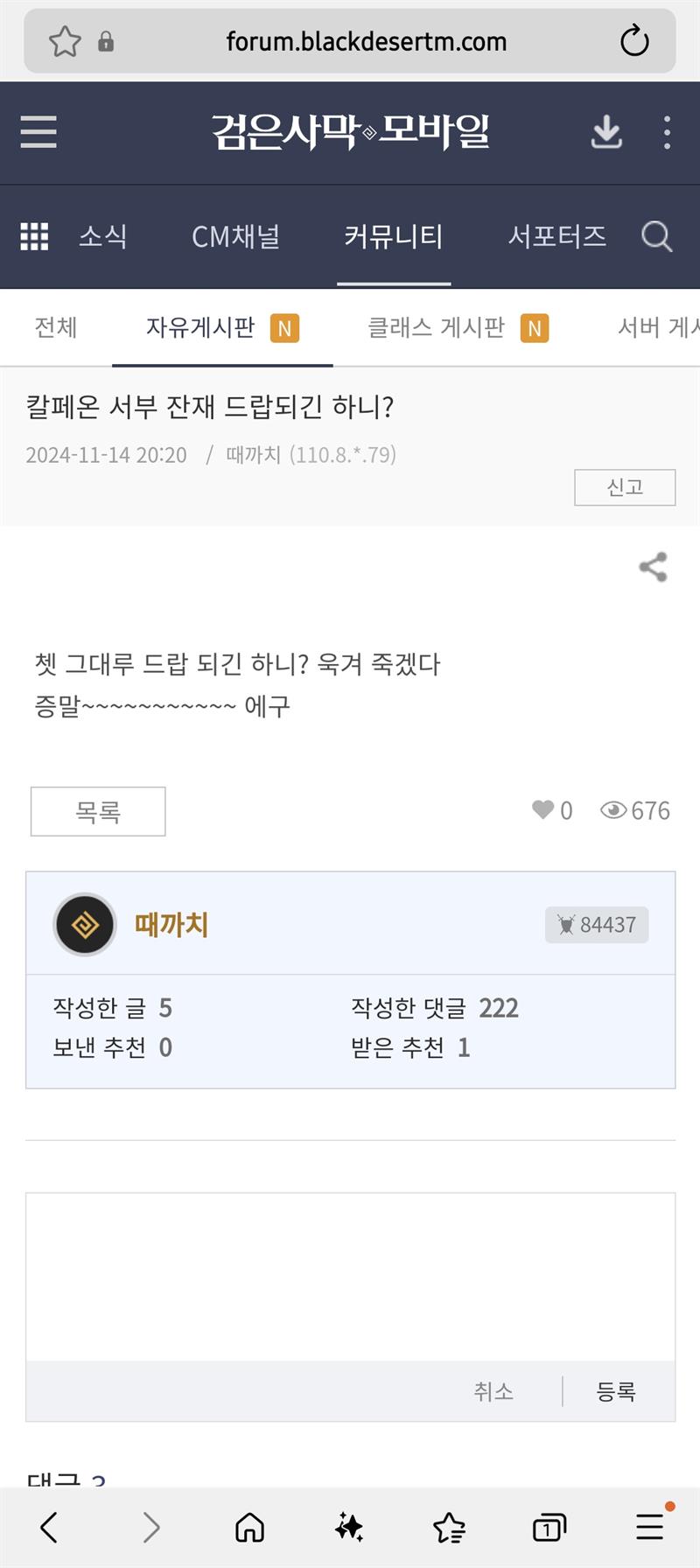Open the grid menu icon
This screenshot has width=700, height=1568.
coord(34,236)
